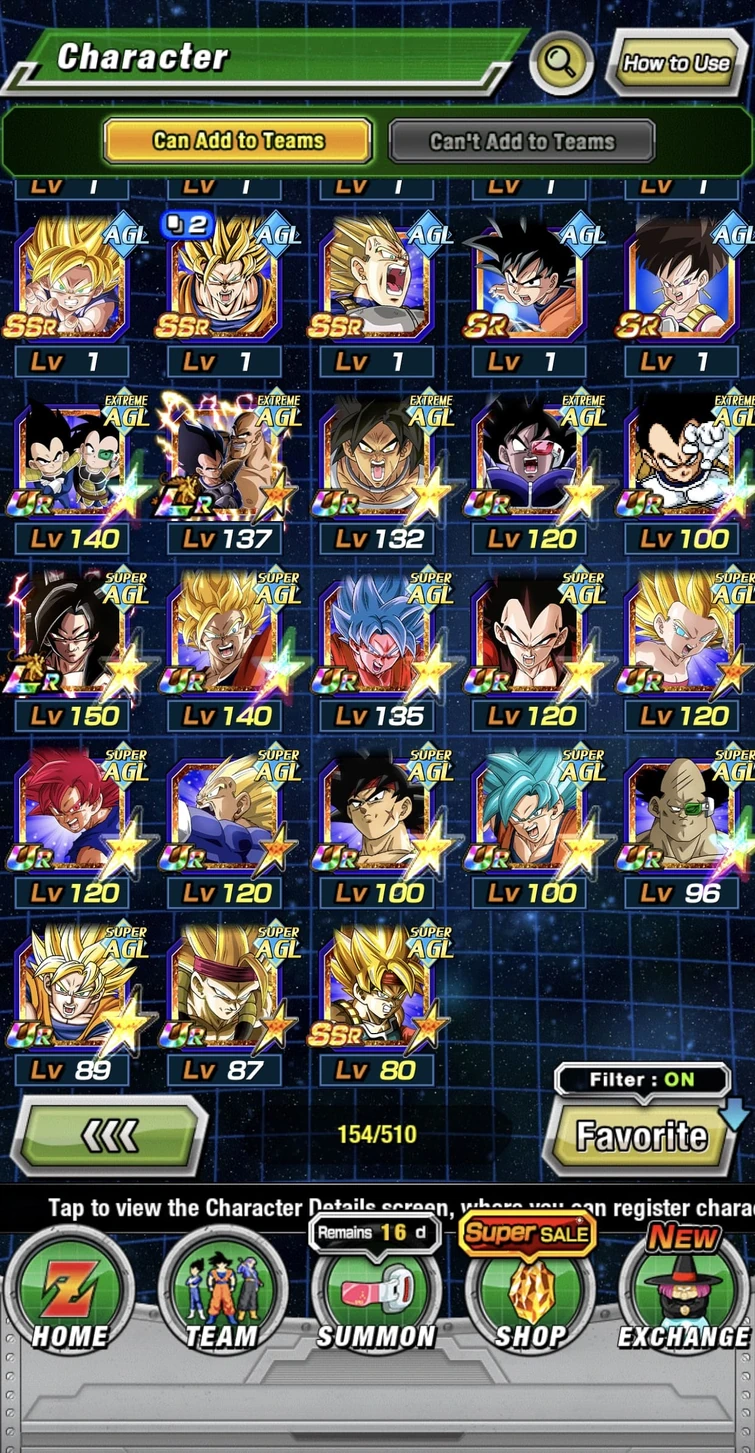Viewport: 755px width, 1453px height.
Task: Tap the scrolling Character Details notice banner
Action: click(x=377, y=1206)
